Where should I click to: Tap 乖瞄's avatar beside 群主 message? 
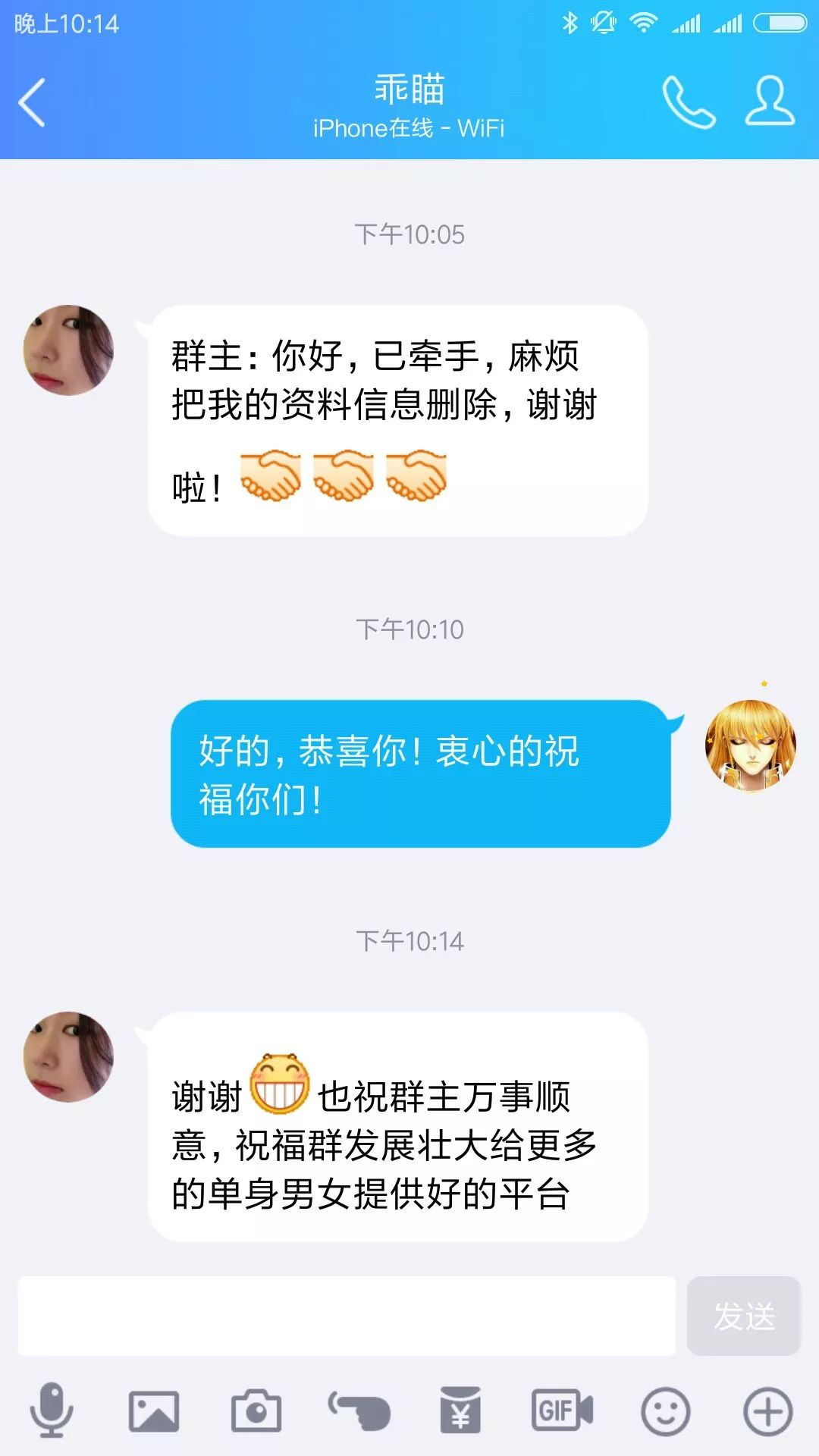pyautogui.click(x=68, y=350)
